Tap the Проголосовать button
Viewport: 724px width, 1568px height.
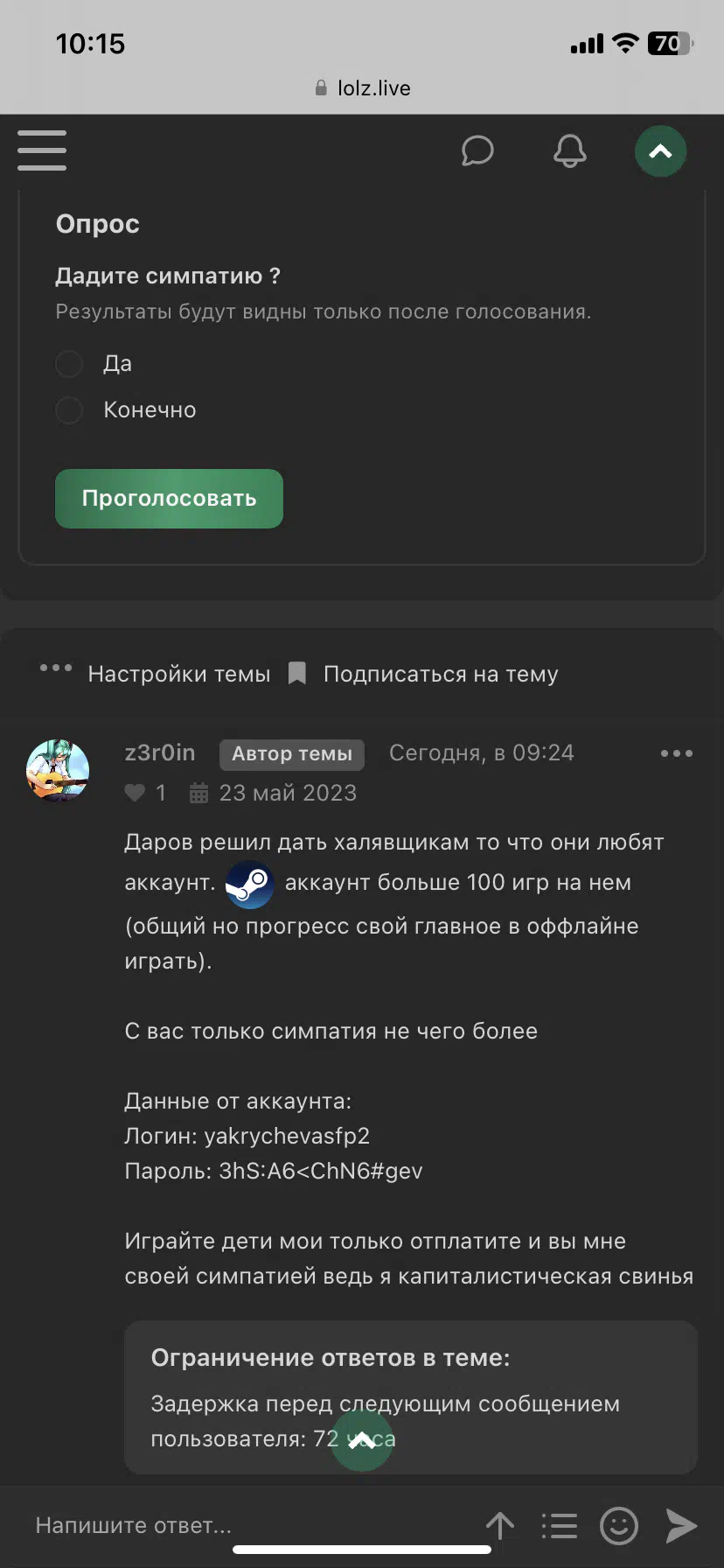[169, 499]
